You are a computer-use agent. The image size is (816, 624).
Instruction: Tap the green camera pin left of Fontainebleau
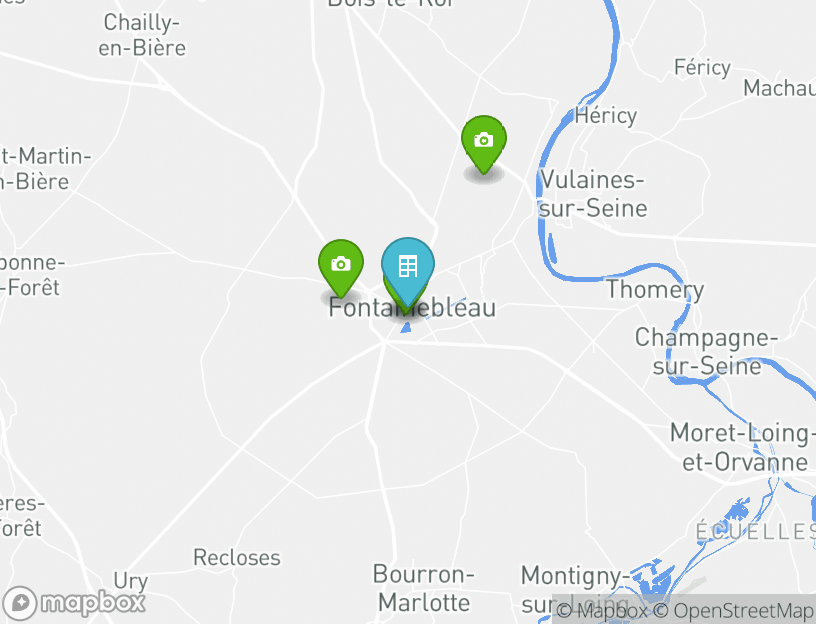click(x=340, y=265)
